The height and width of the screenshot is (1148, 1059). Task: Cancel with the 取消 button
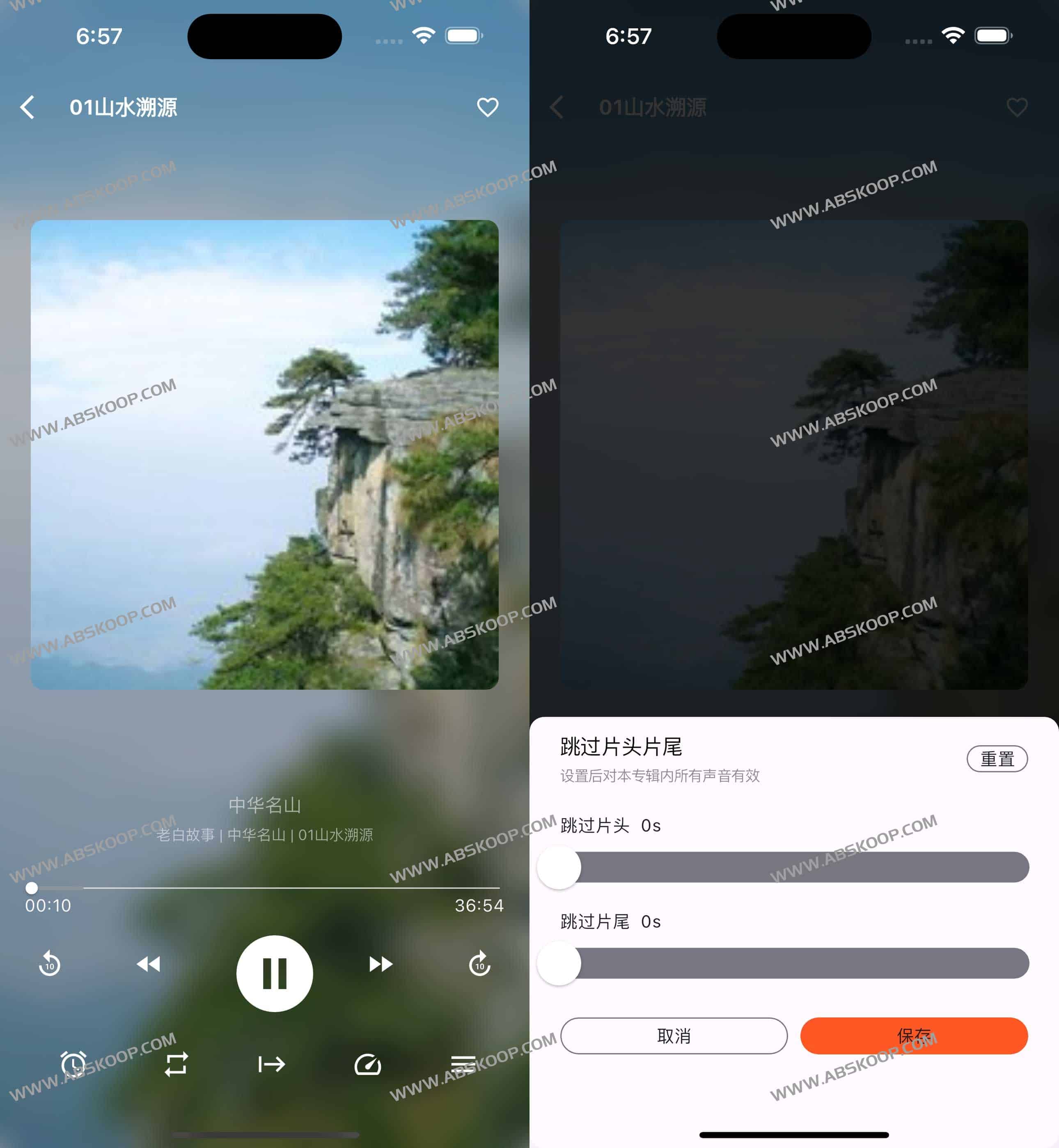pyautogui.click(x=673, y=1035)
